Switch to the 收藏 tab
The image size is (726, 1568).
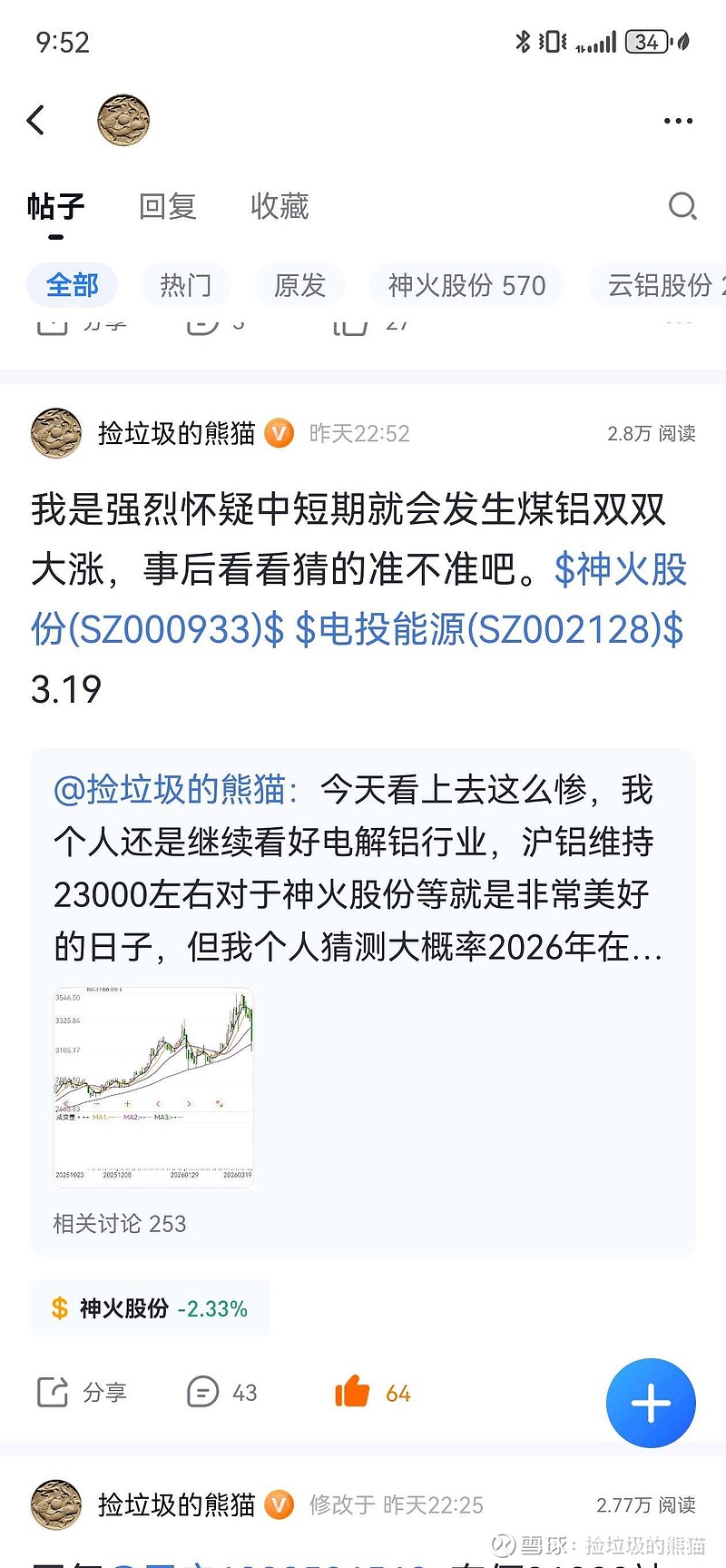[x=279, y=207]
